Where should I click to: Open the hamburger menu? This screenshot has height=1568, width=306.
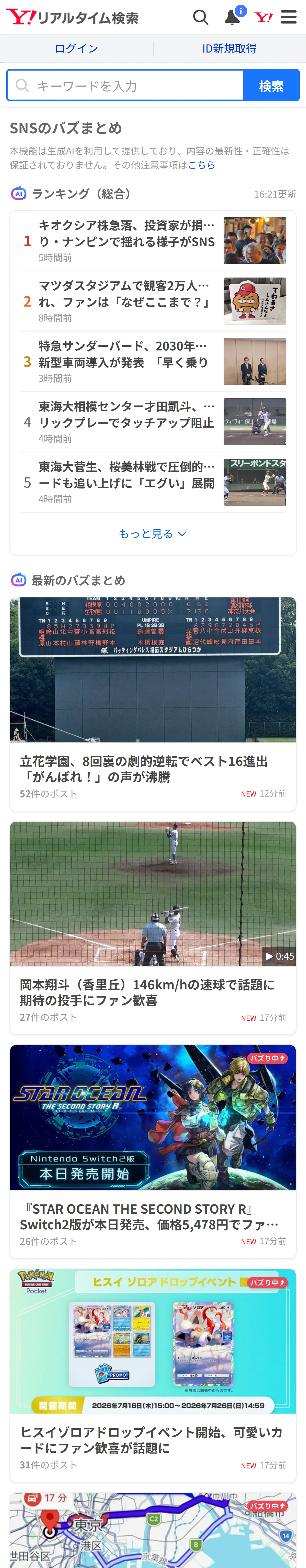289,17
